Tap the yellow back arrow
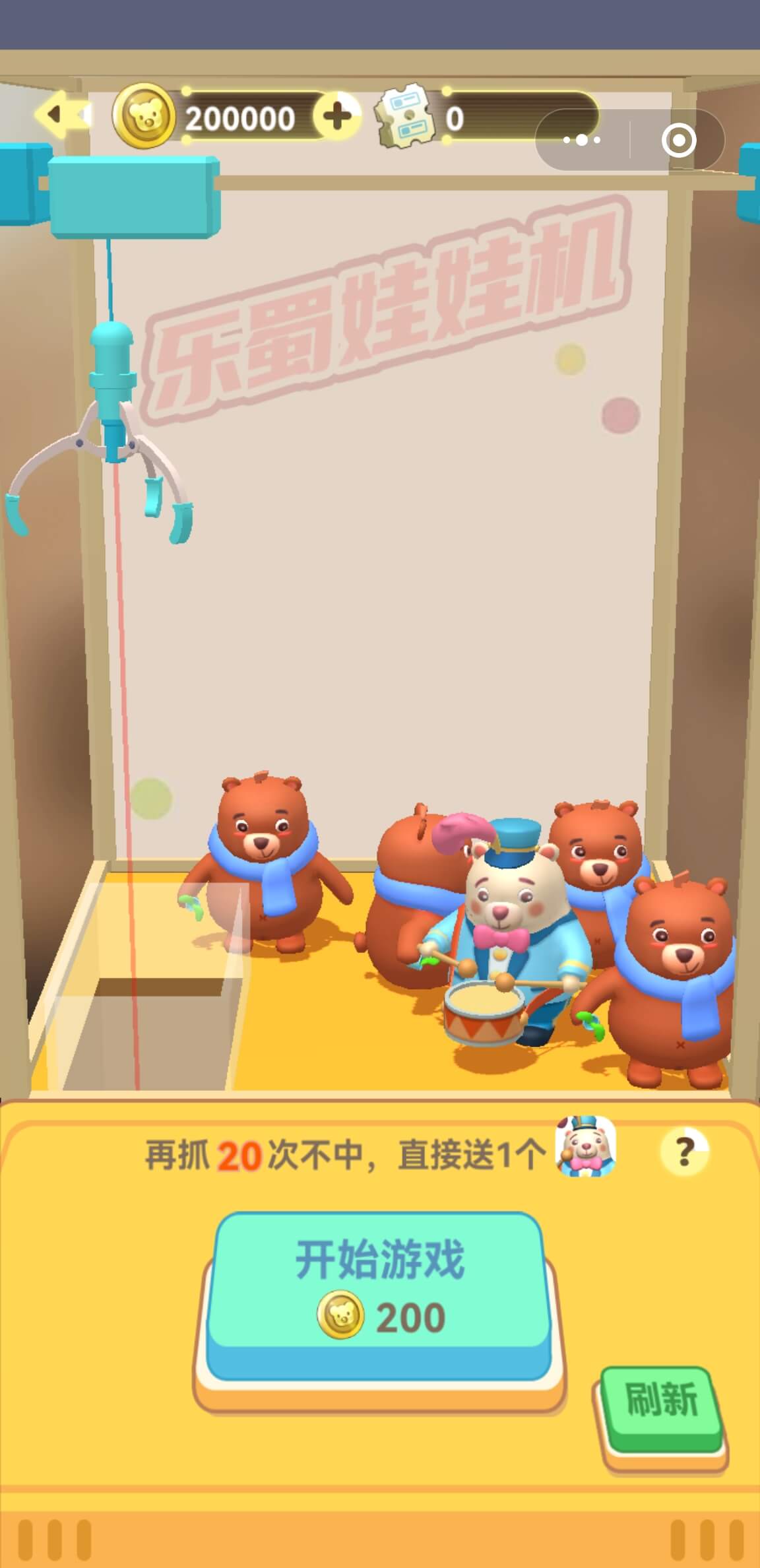Screen dimensions: 760x1568 [x=63, y=115]
